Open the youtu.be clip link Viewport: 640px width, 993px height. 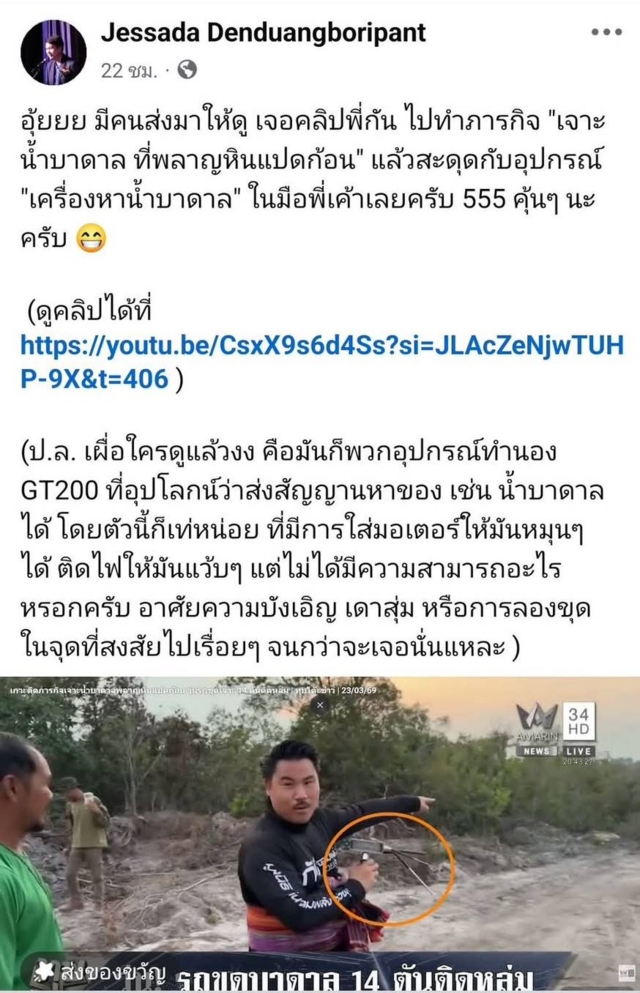pos(320,361)
